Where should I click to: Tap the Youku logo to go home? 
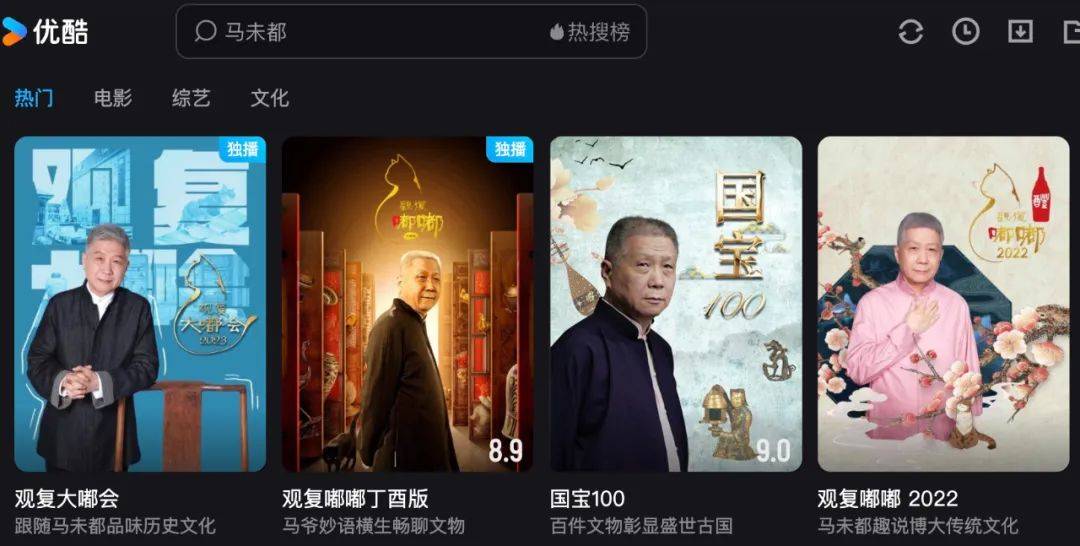46,32
